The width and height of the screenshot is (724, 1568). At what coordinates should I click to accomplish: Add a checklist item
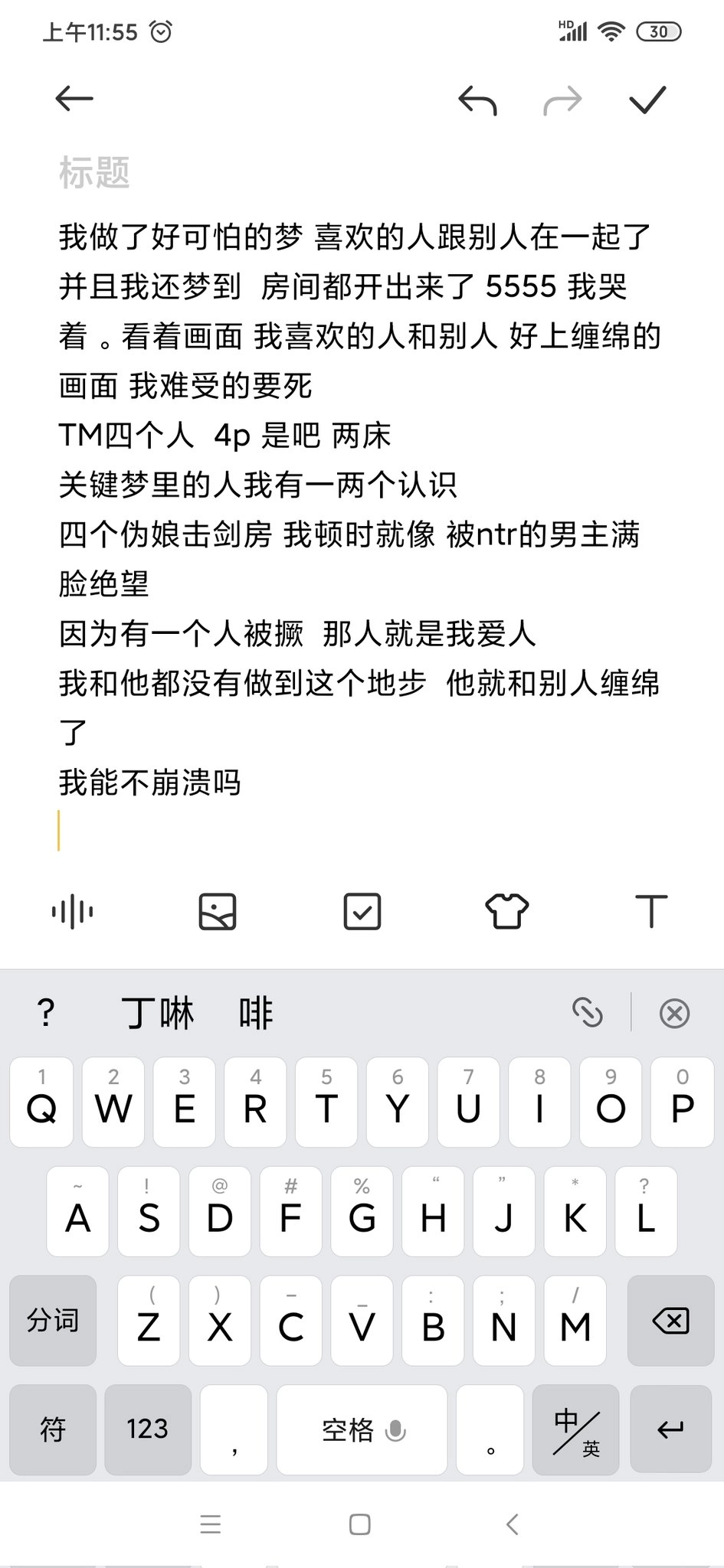pyautogui.click(x=362, y=912)
